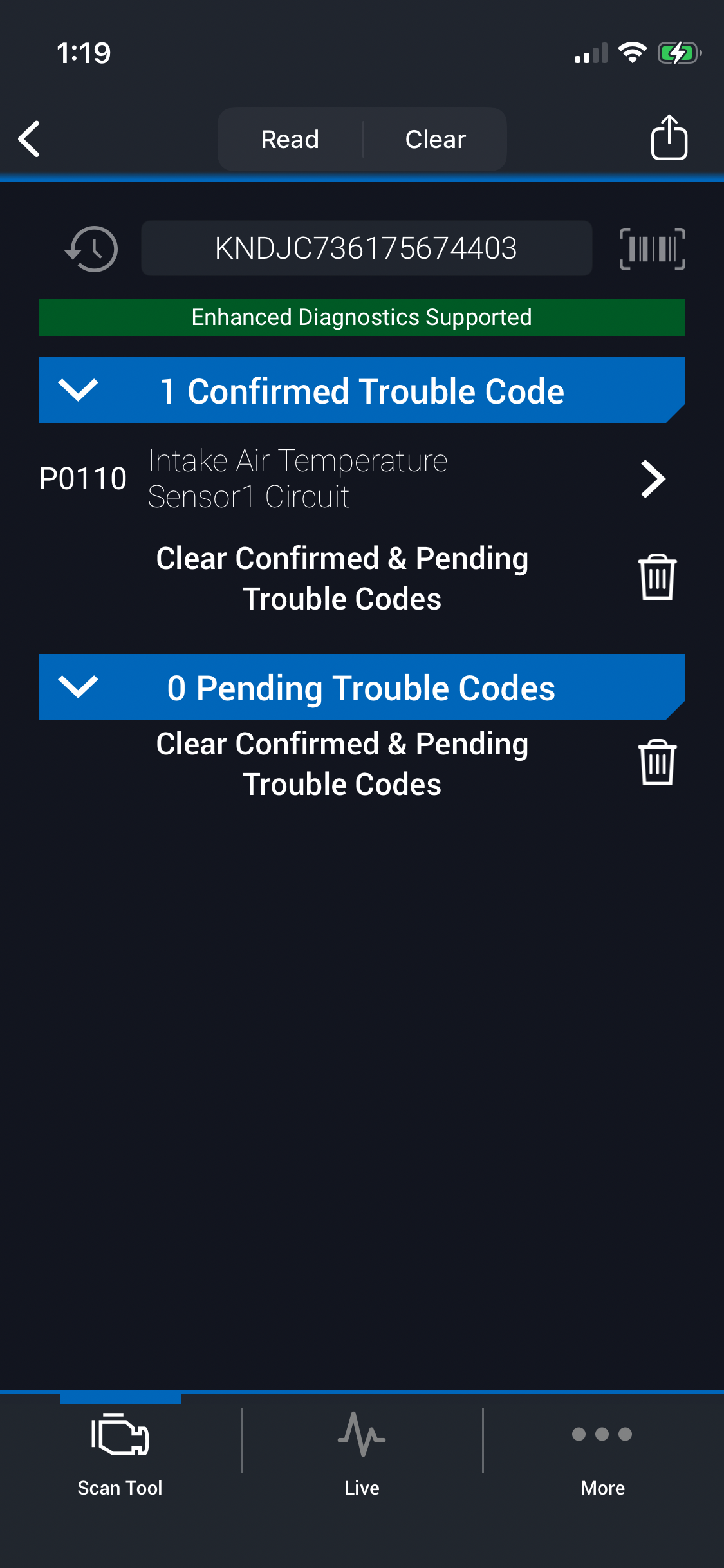Collapse the 1 Confirmed Trouble Code section
This screenshot has width=724, height=1568.
(79, 390)
